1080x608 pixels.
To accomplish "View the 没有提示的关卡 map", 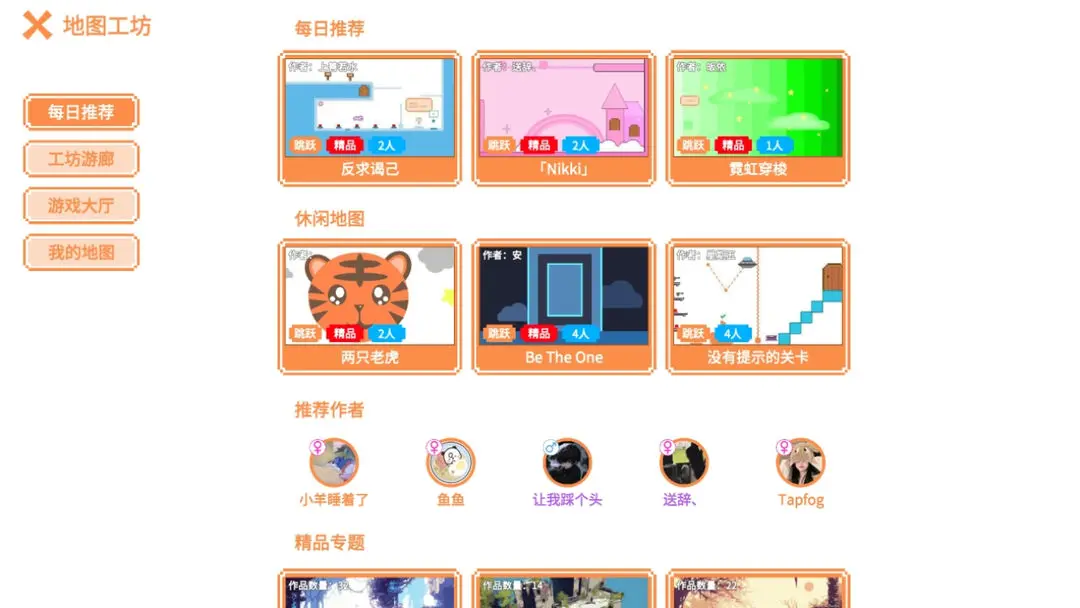I will (757, 306).
